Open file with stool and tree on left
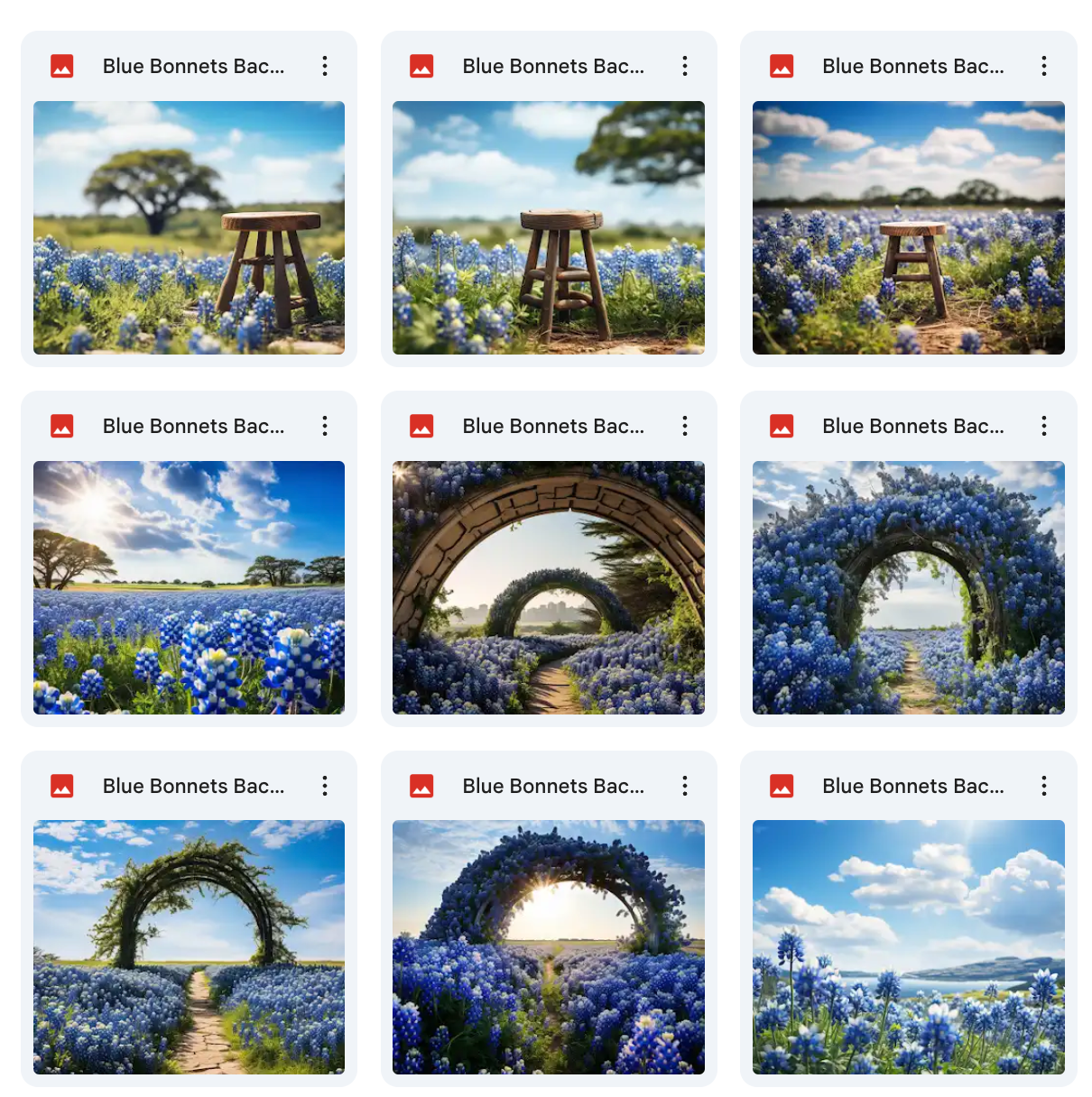Image resolution: width=1092 pixels, height=1097 pixels. pos(189,227)
